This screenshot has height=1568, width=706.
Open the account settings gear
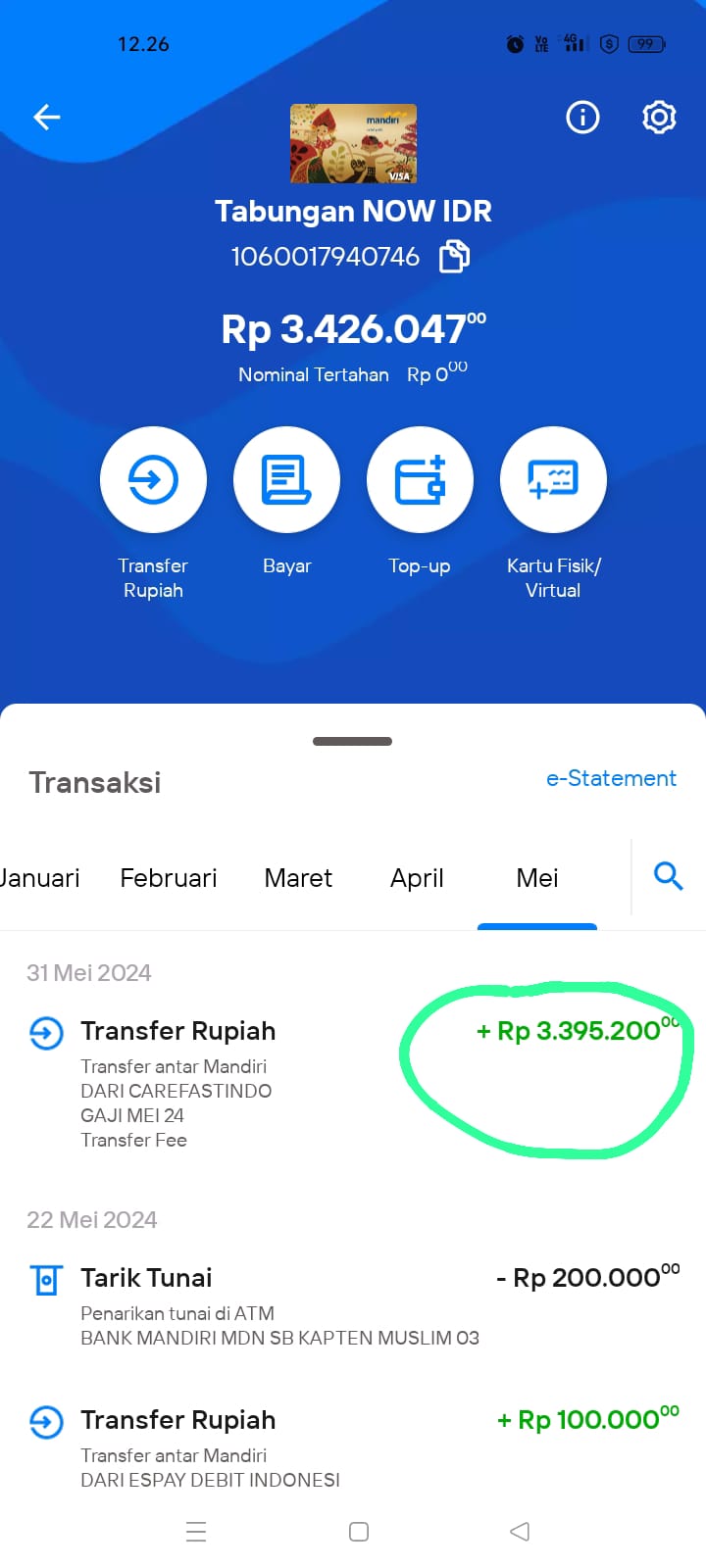point(659,118)
